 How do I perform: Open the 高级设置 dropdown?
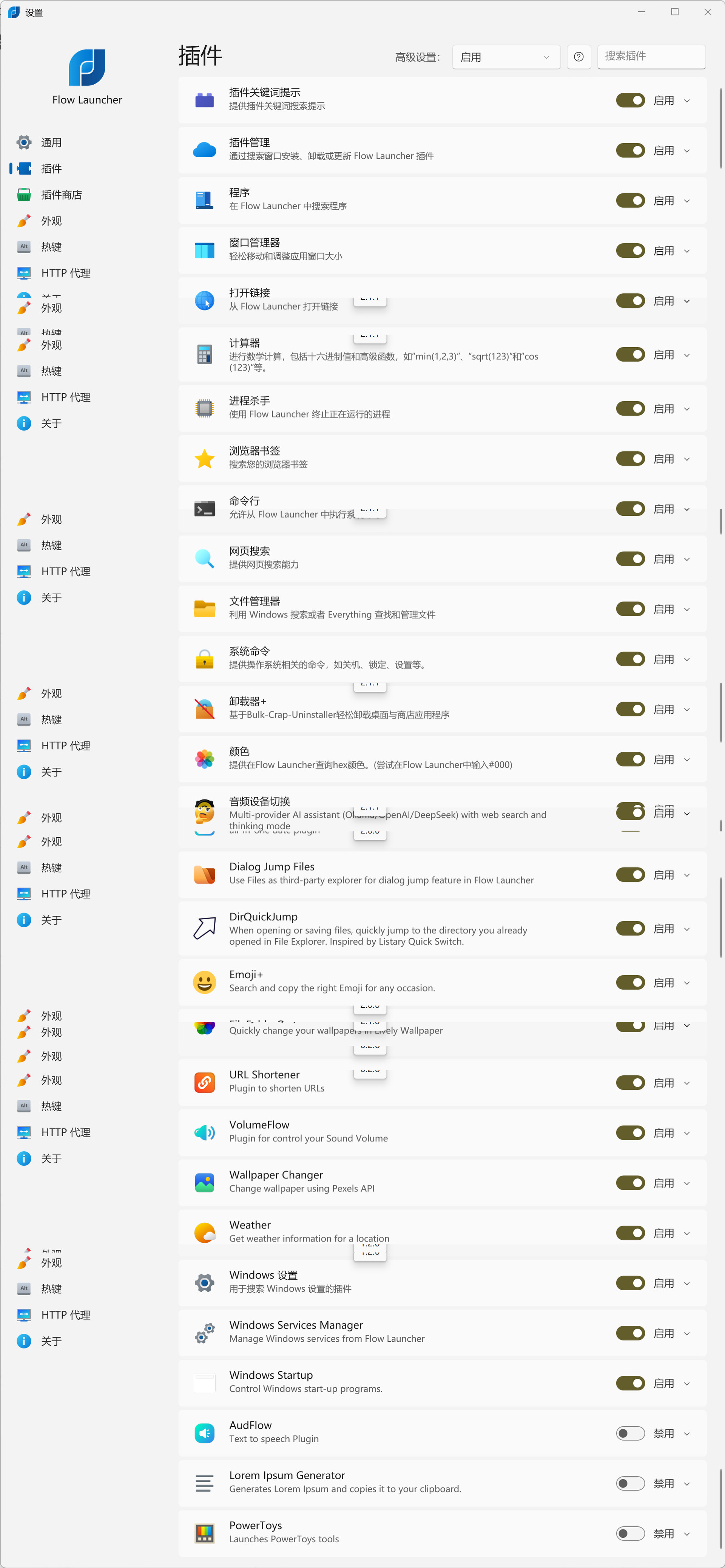(x=506, y=57)
